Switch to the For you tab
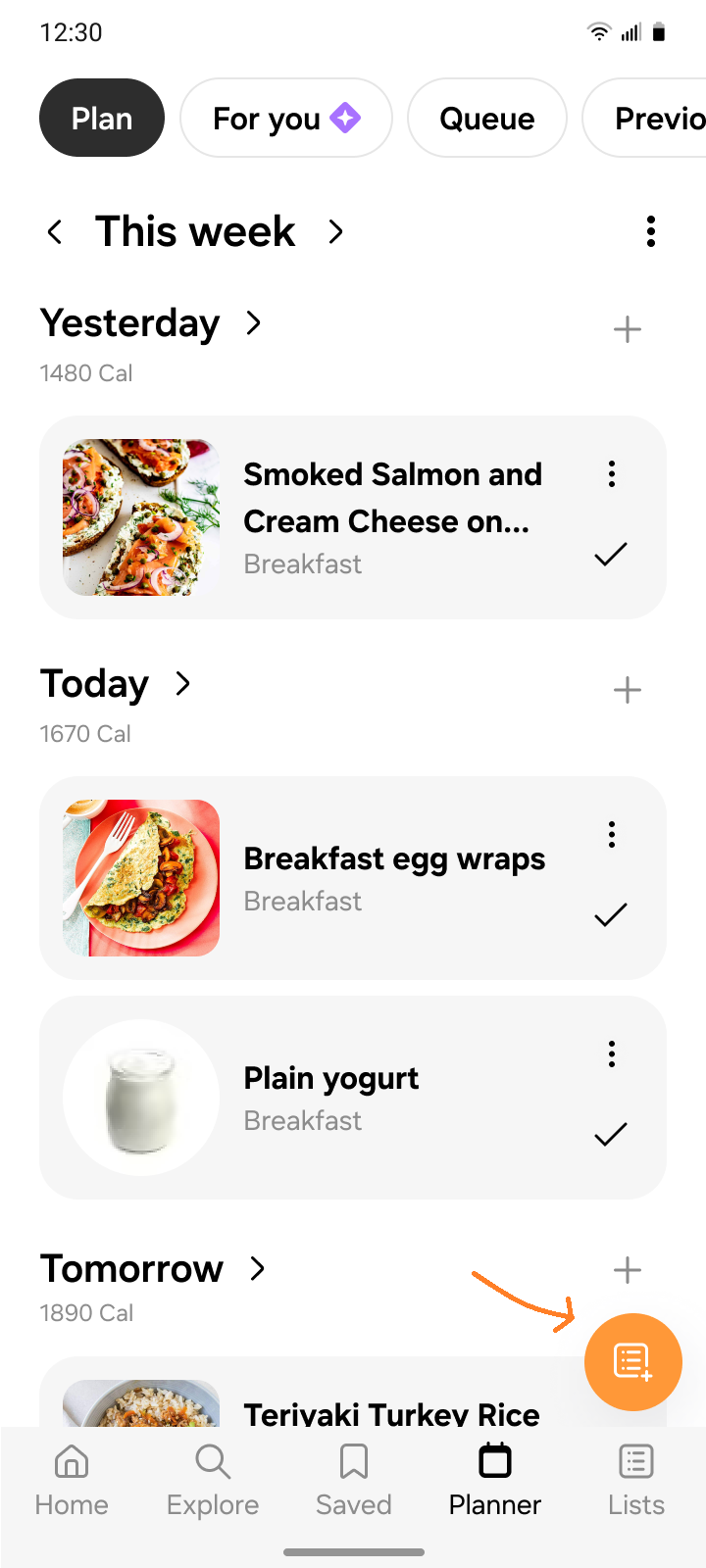This screenshot has width=706, height=1568. click(x=286, y=118)
